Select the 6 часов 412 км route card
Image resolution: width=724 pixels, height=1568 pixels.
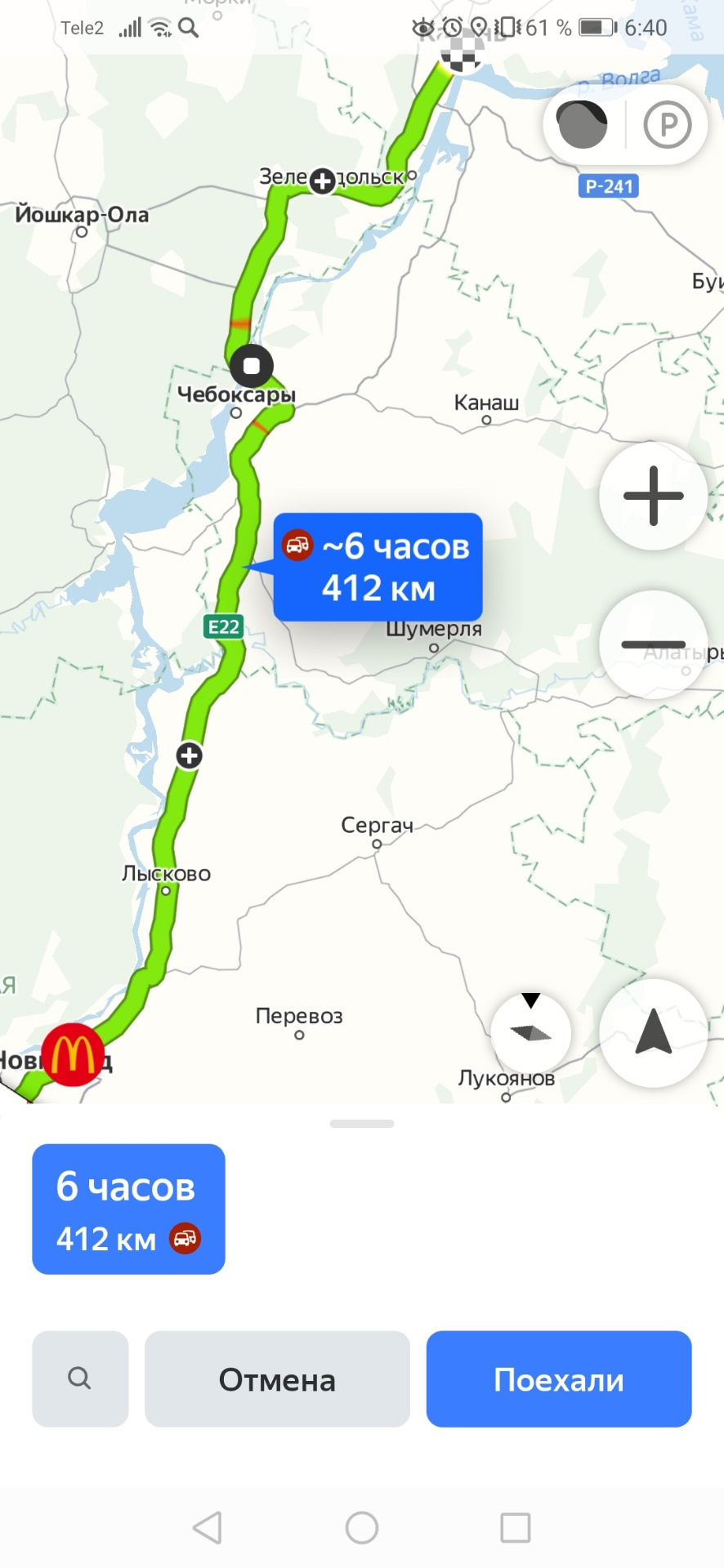(128, 1209)
